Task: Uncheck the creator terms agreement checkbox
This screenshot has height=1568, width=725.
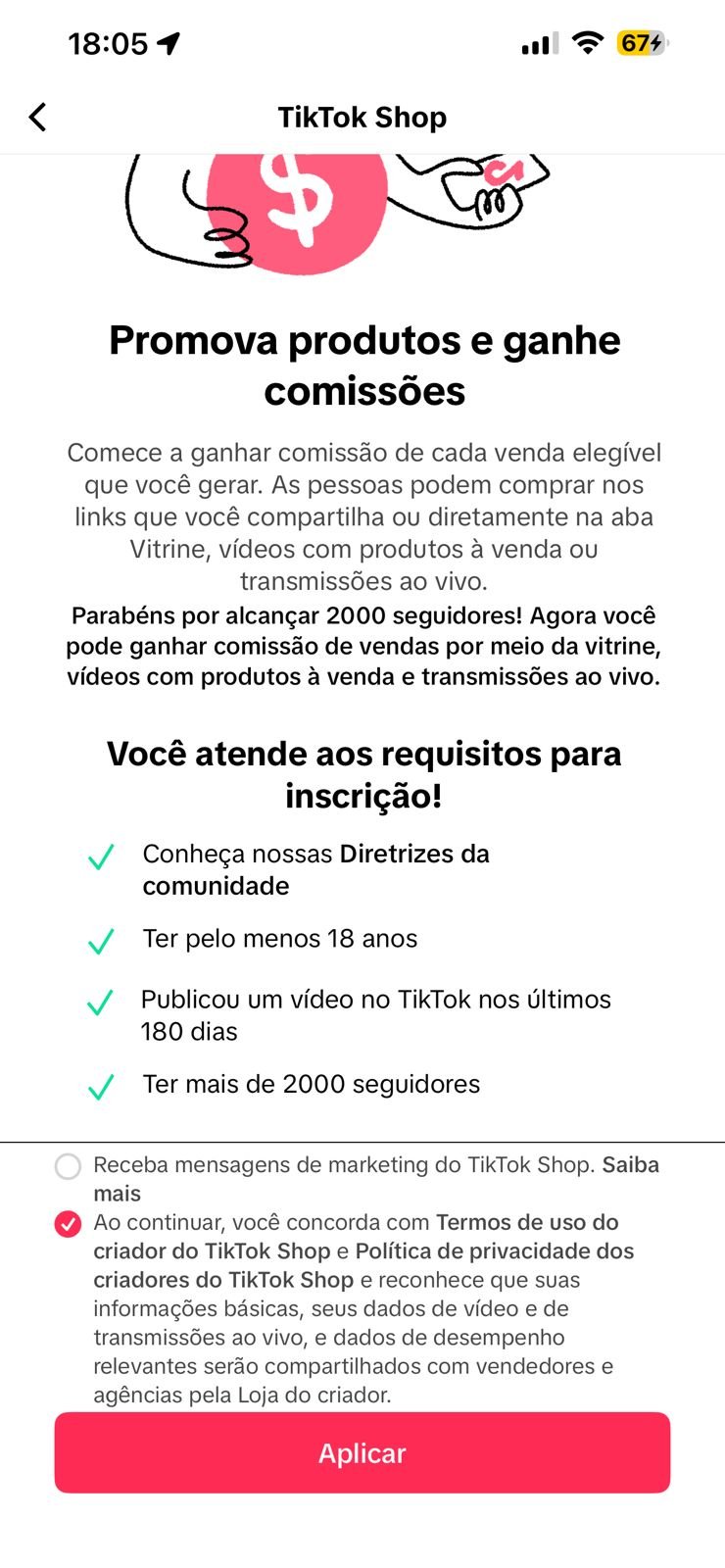Action: (x=68, y=1224)
